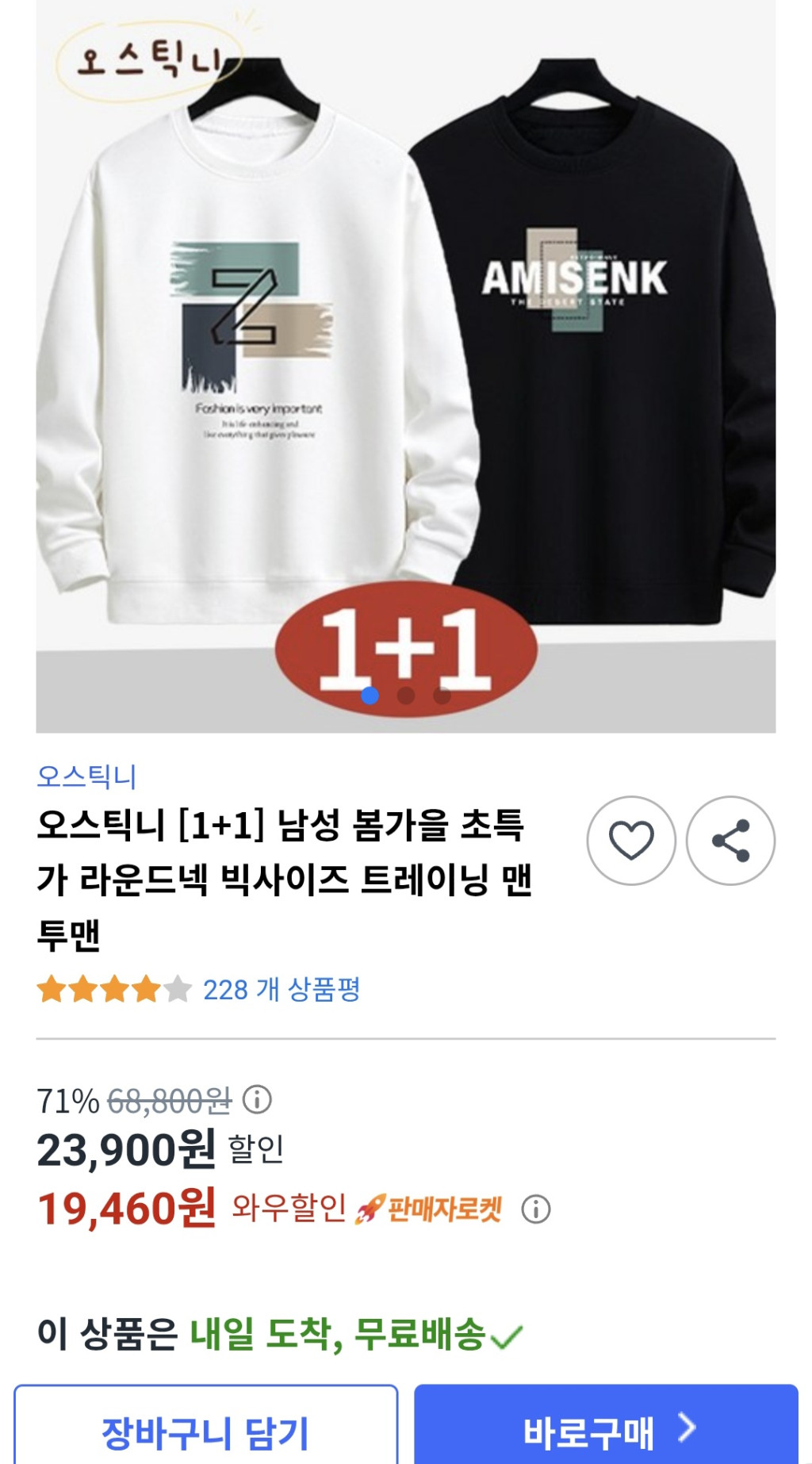View the 228 개 상품평 reviews
Screen dimensions: 812x1464
click(282, 989)
